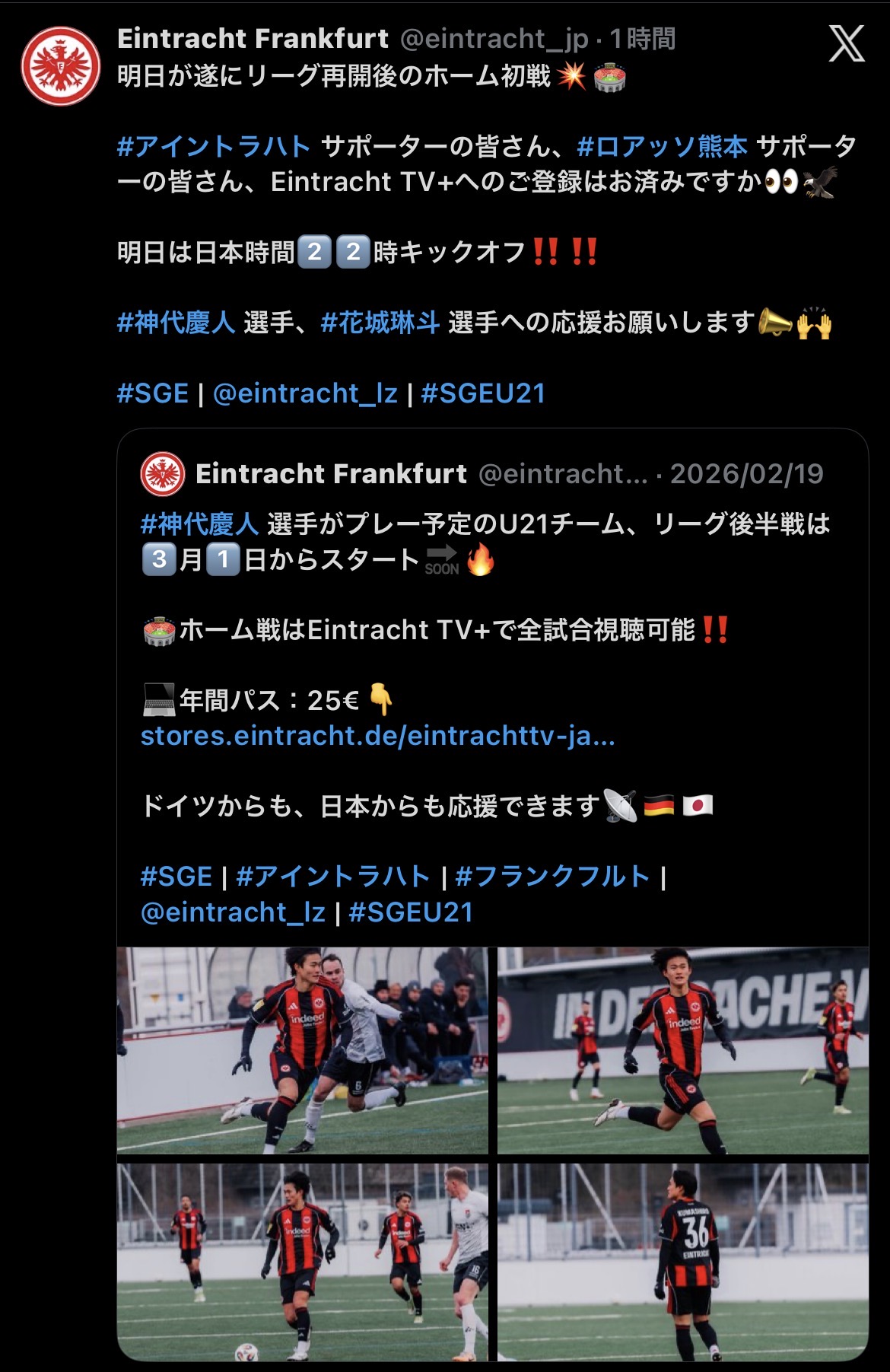View the photo of the player dueling number 6
The image size is (890, 1372).
coord(303,1050)
